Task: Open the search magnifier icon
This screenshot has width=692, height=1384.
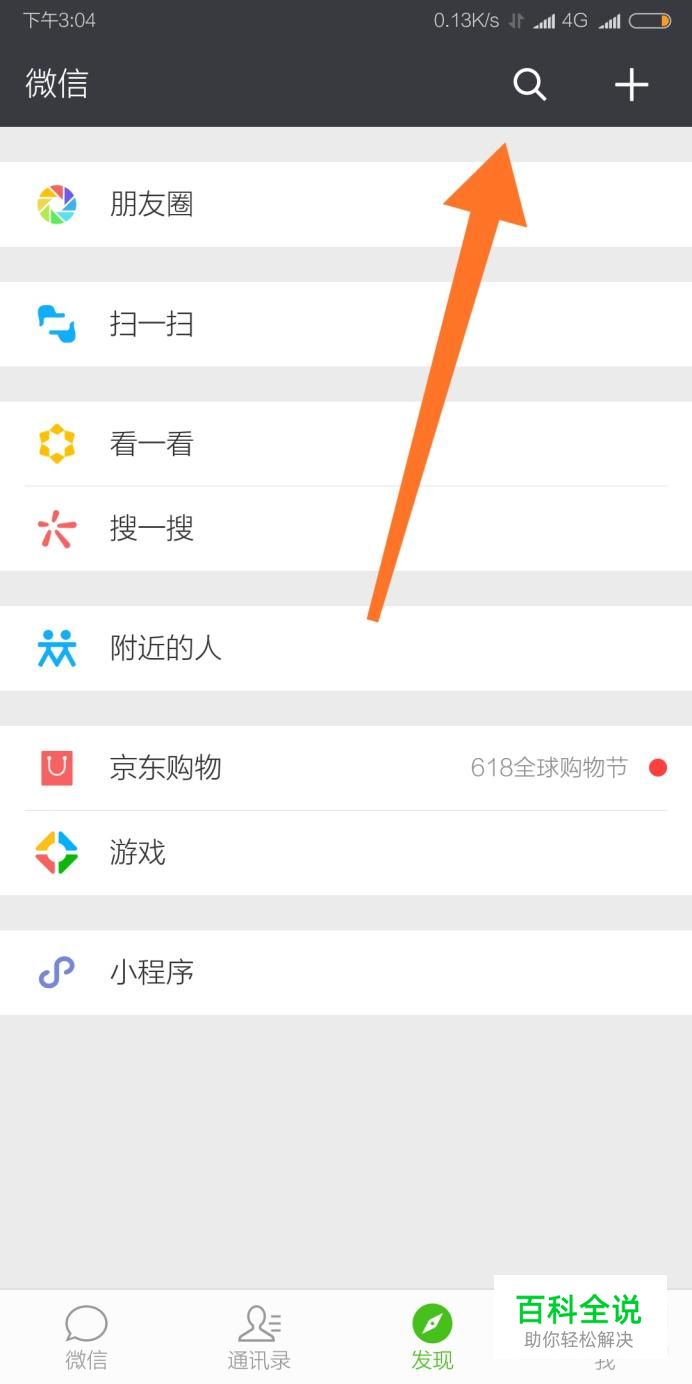Action: 530,85
